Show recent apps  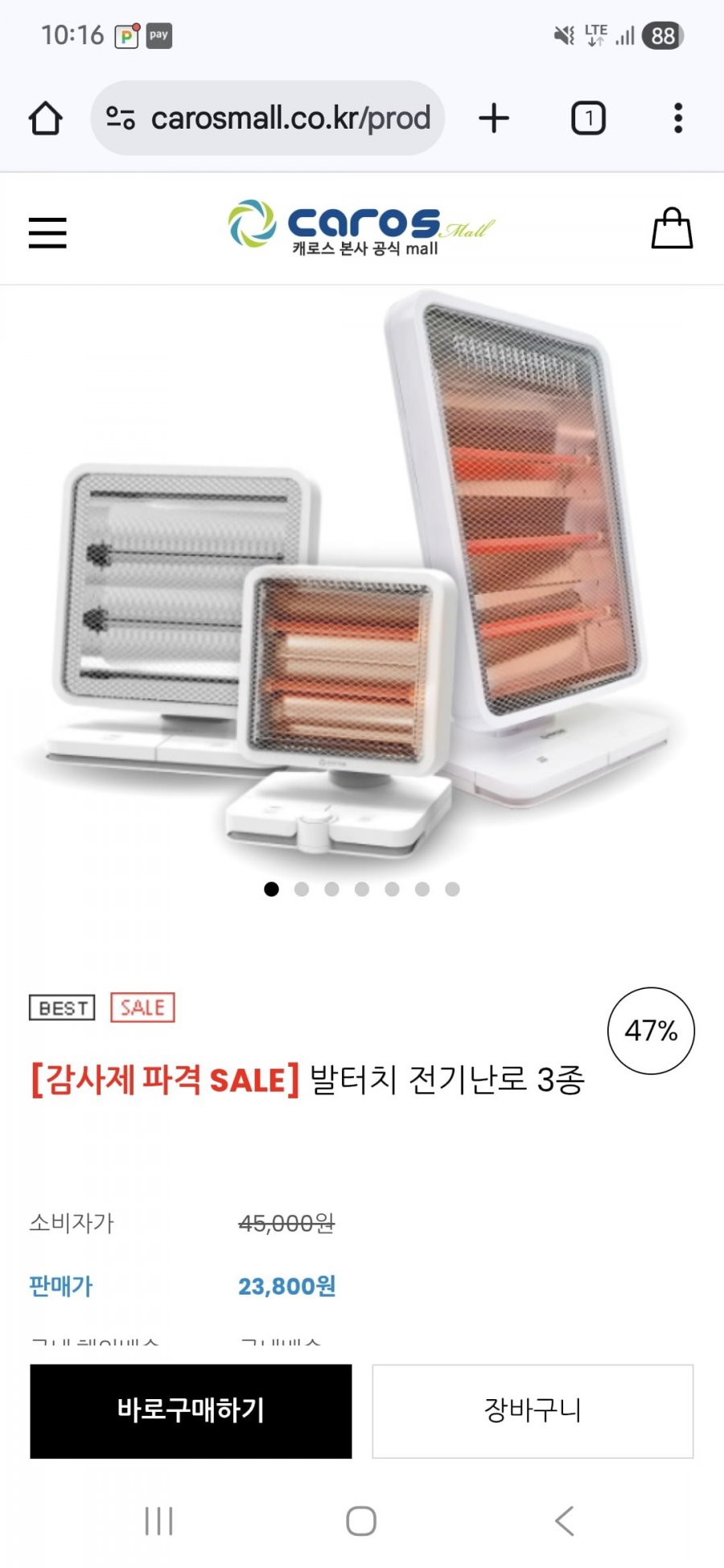[158, 1521]
